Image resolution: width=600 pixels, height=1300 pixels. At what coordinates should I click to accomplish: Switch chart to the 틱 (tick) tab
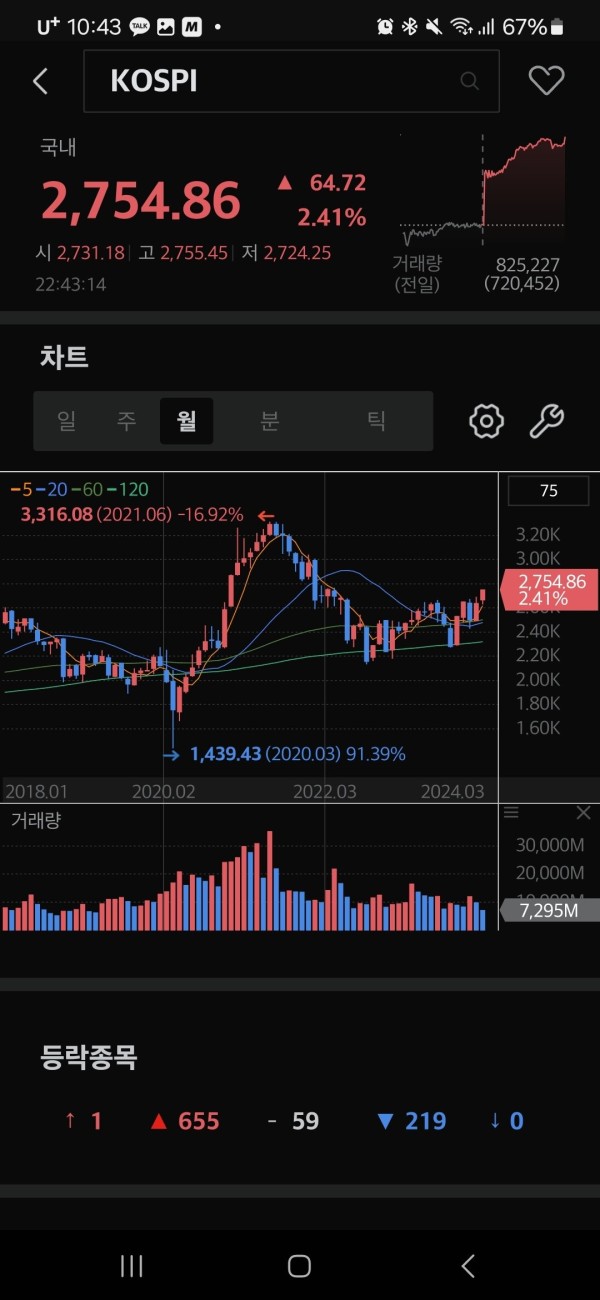[376, 421]
